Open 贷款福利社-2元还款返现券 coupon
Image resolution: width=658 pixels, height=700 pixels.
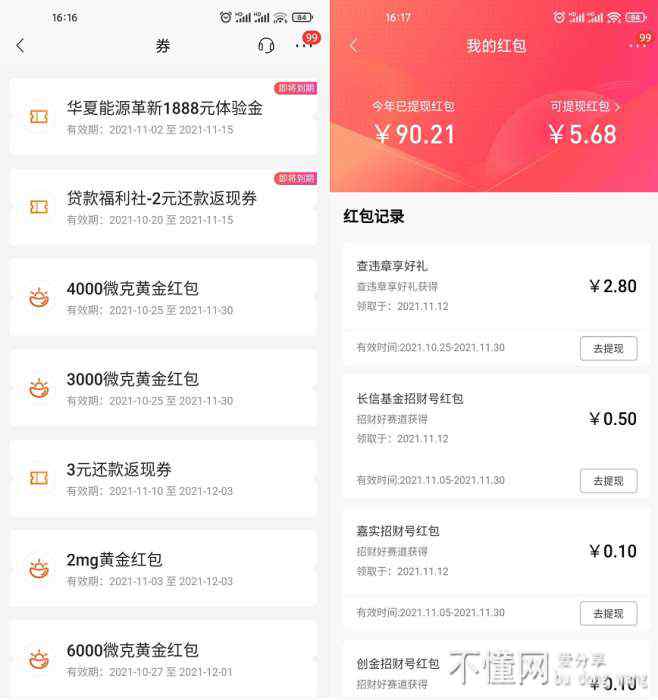[x=164, y=207]
